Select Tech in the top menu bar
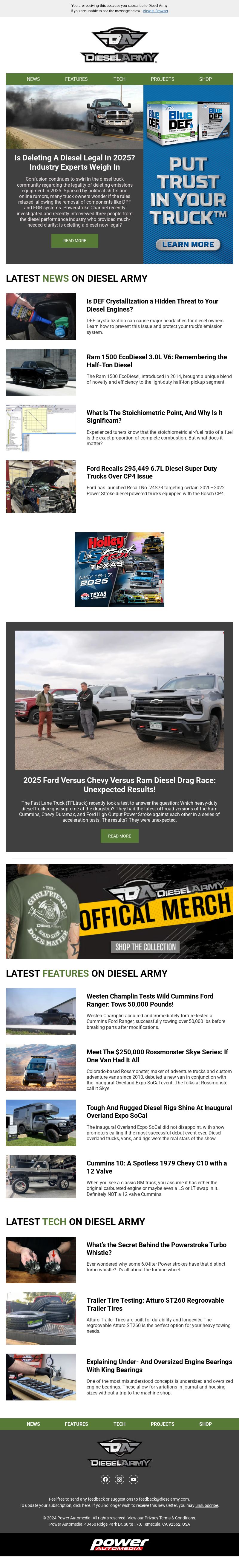The width and height of the screenshot is (239, 1568). point(119,79)
